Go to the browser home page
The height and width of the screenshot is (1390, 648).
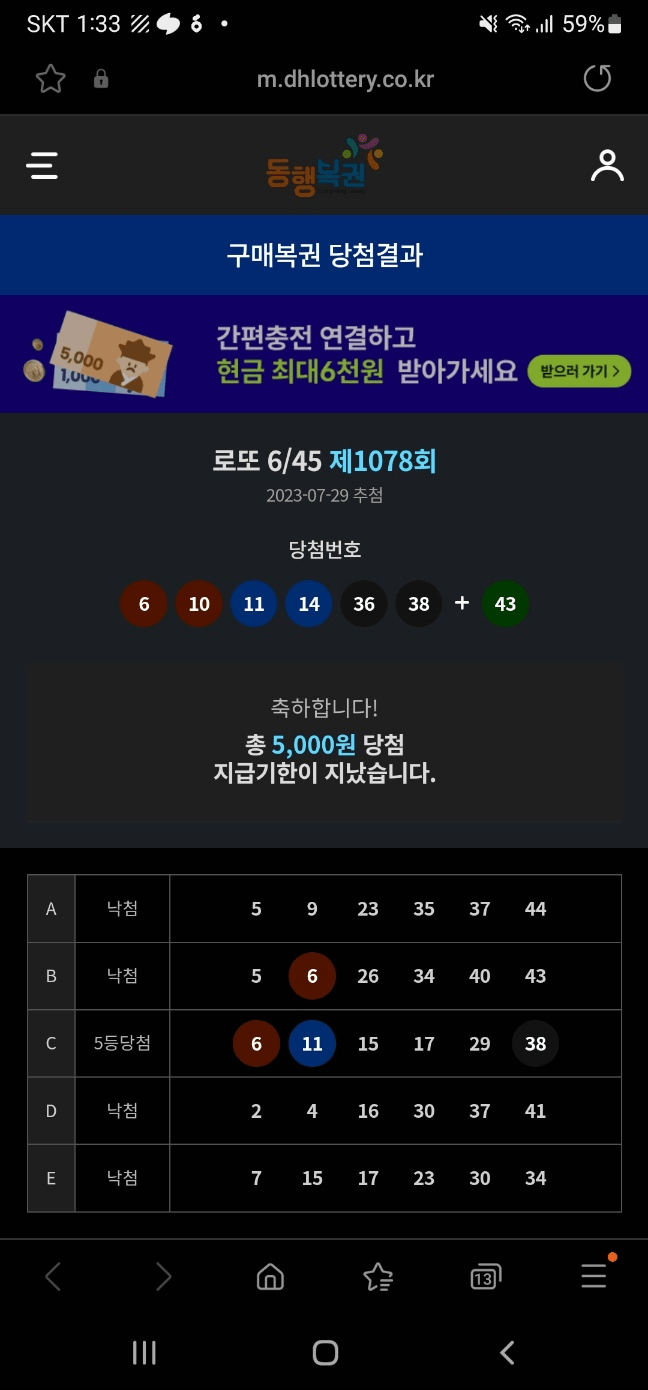pyautogui.click(x=270, y=1277)
